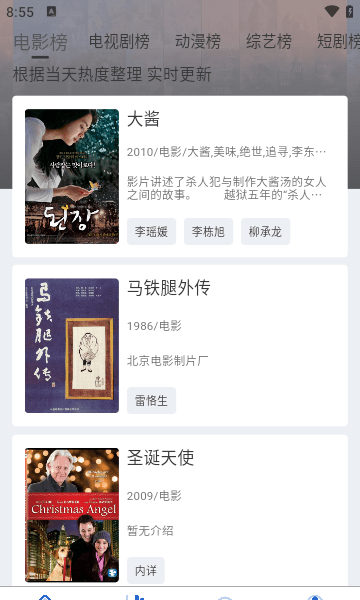
Task: Tap the 柳承龙 actor chip
Action: coord(265,232)
